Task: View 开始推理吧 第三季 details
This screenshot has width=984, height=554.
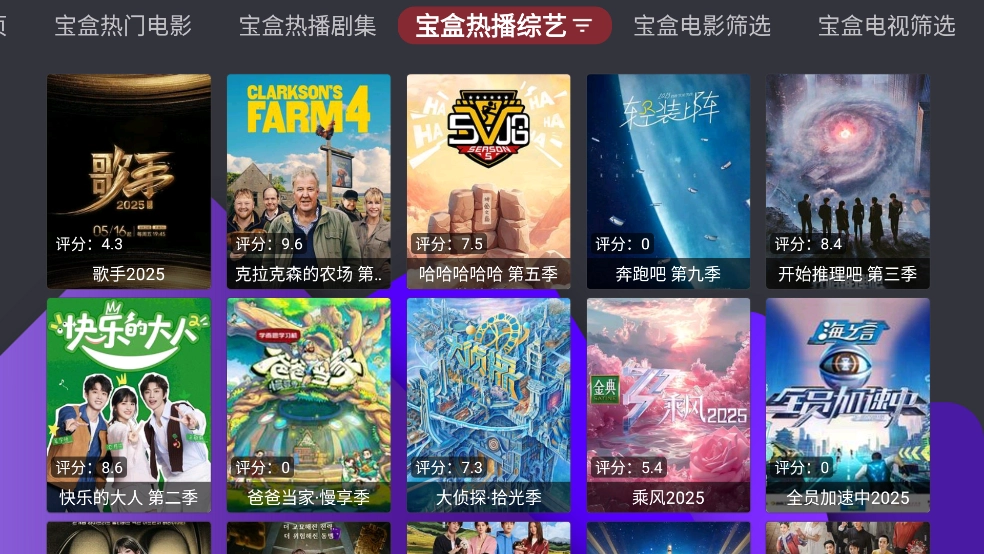Action: click(848, 181)
